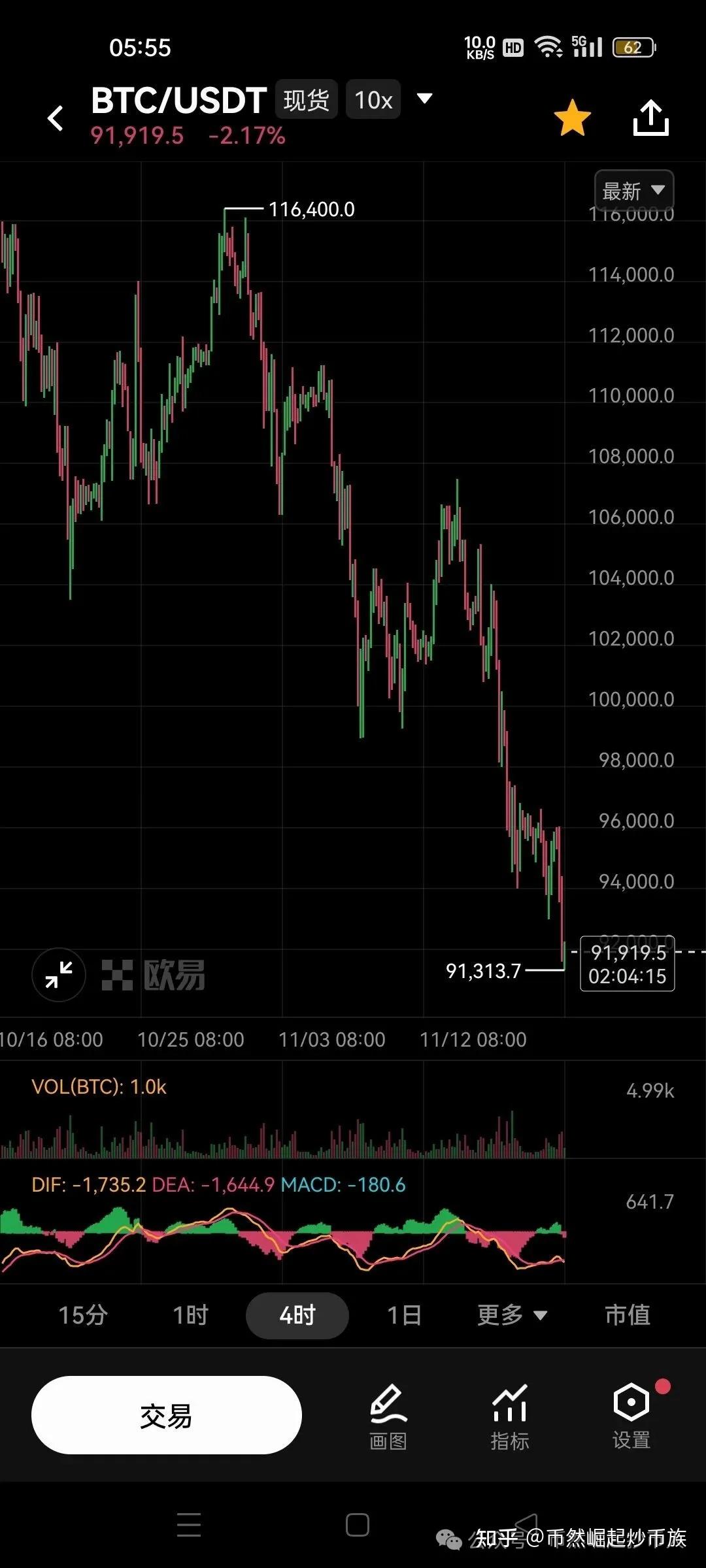The image size is (706, 1568).
Task: Switch to the 1时 timeframe
Action: 190,1315
